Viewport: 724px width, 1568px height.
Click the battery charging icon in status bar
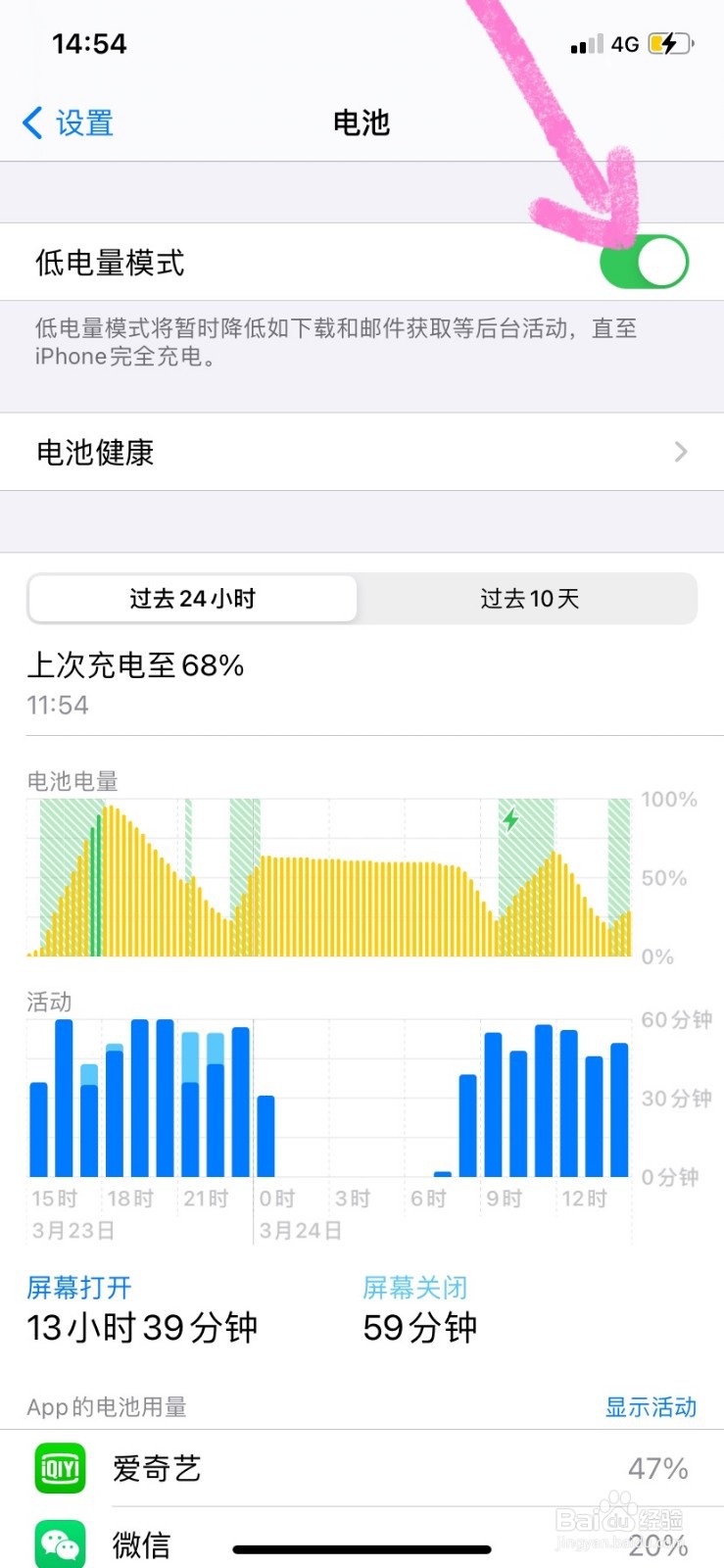point(669,43)
